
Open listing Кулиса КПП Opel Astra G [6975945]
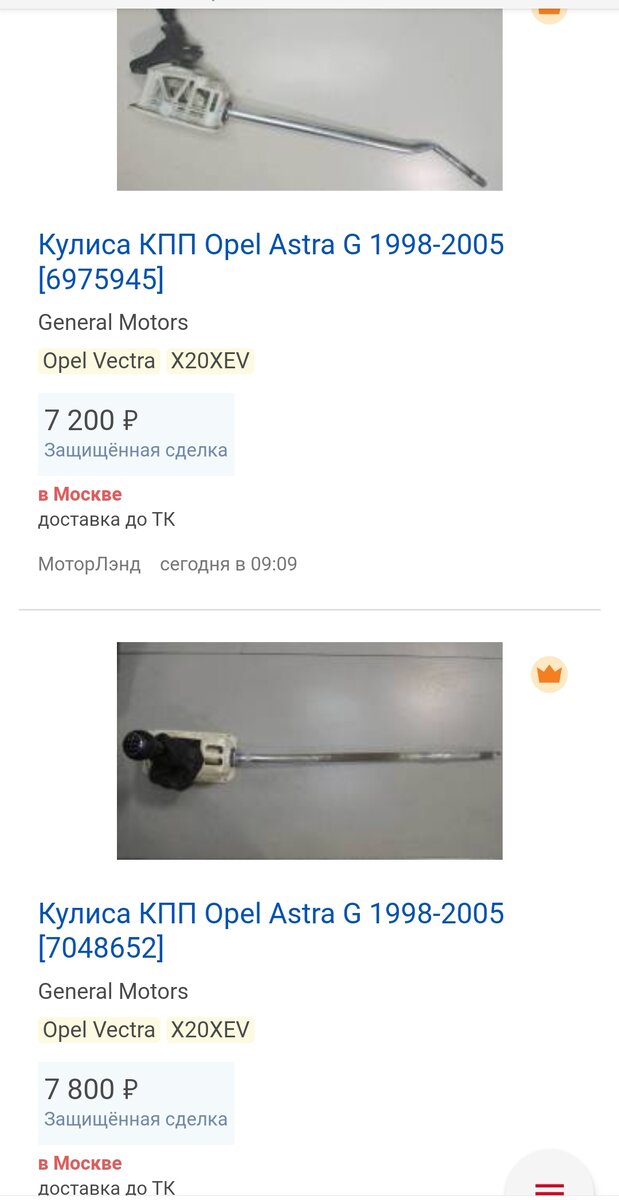point(271,262)
